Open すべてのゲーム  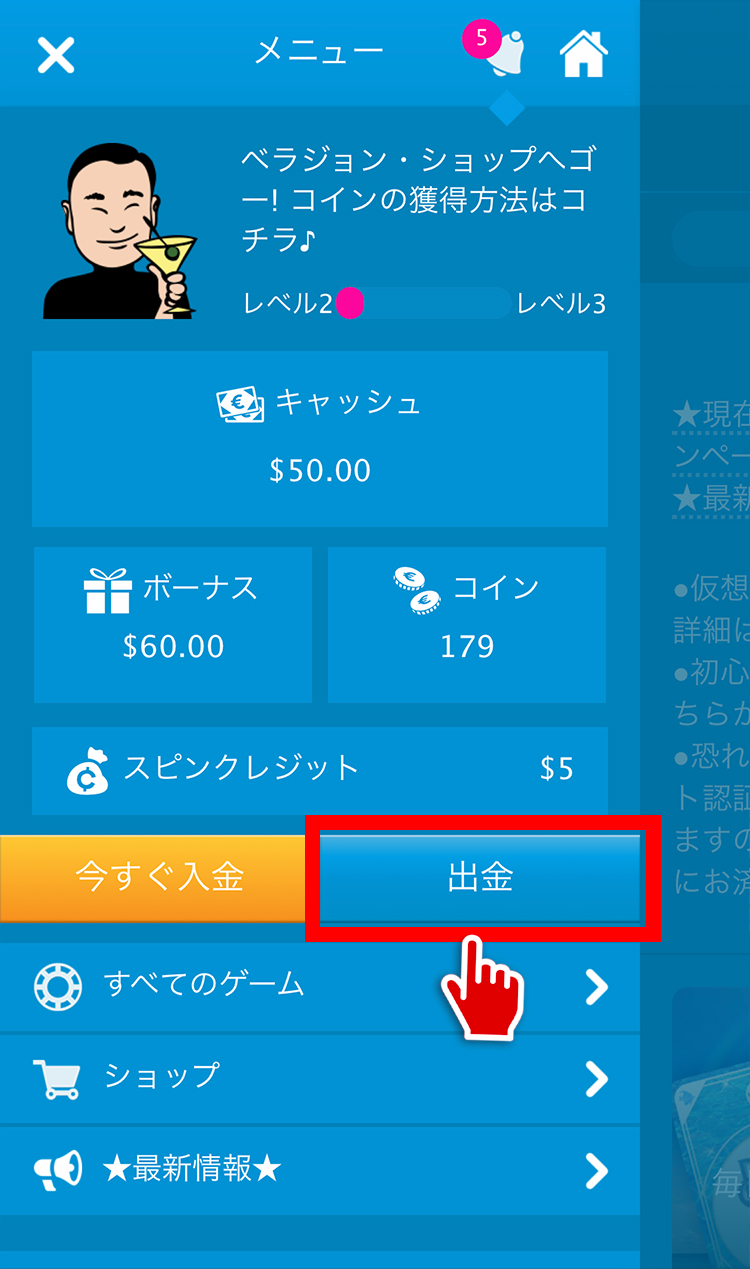(x=320, y=987)
